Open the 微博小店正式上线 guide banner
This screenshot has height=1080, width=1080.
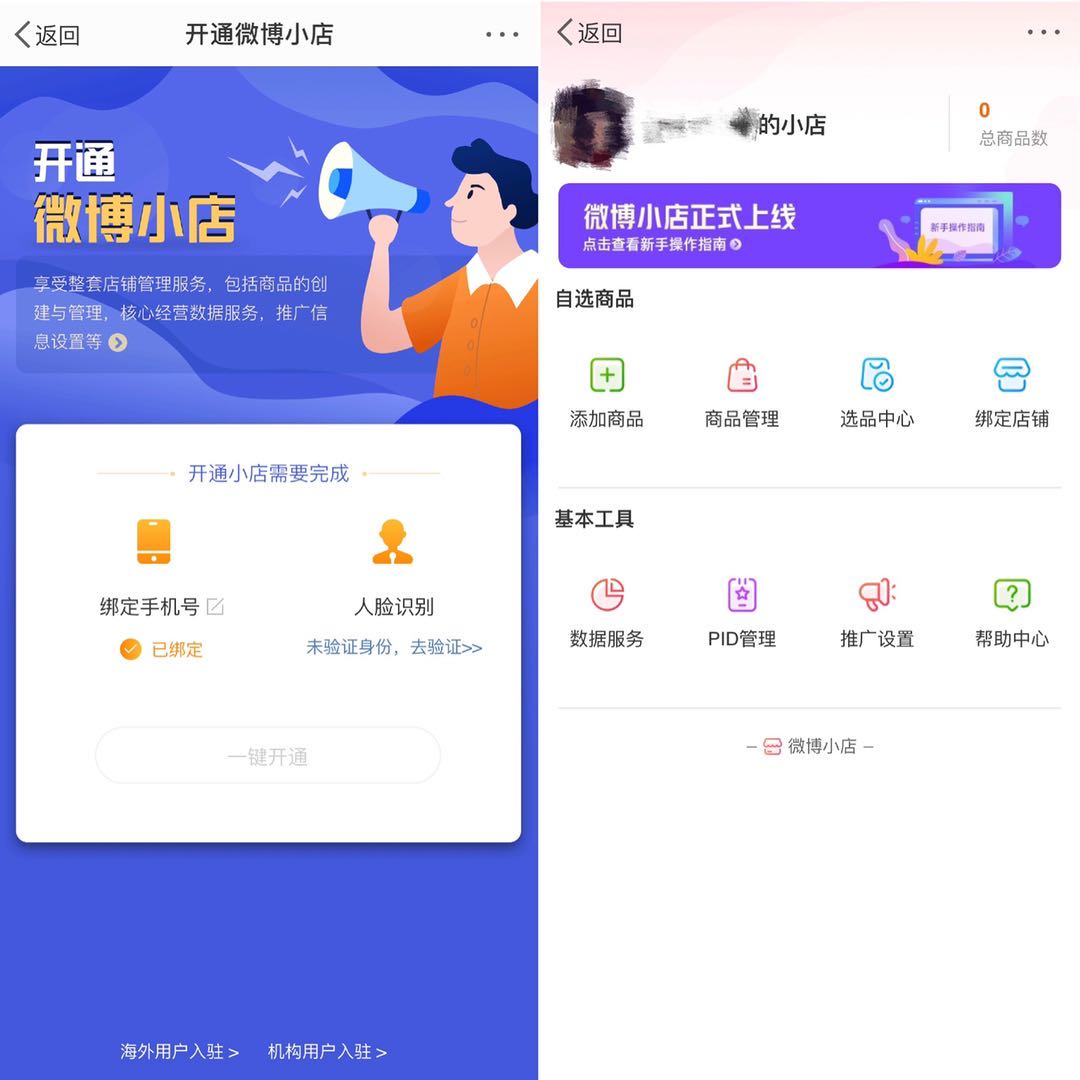tap(808, 225)
